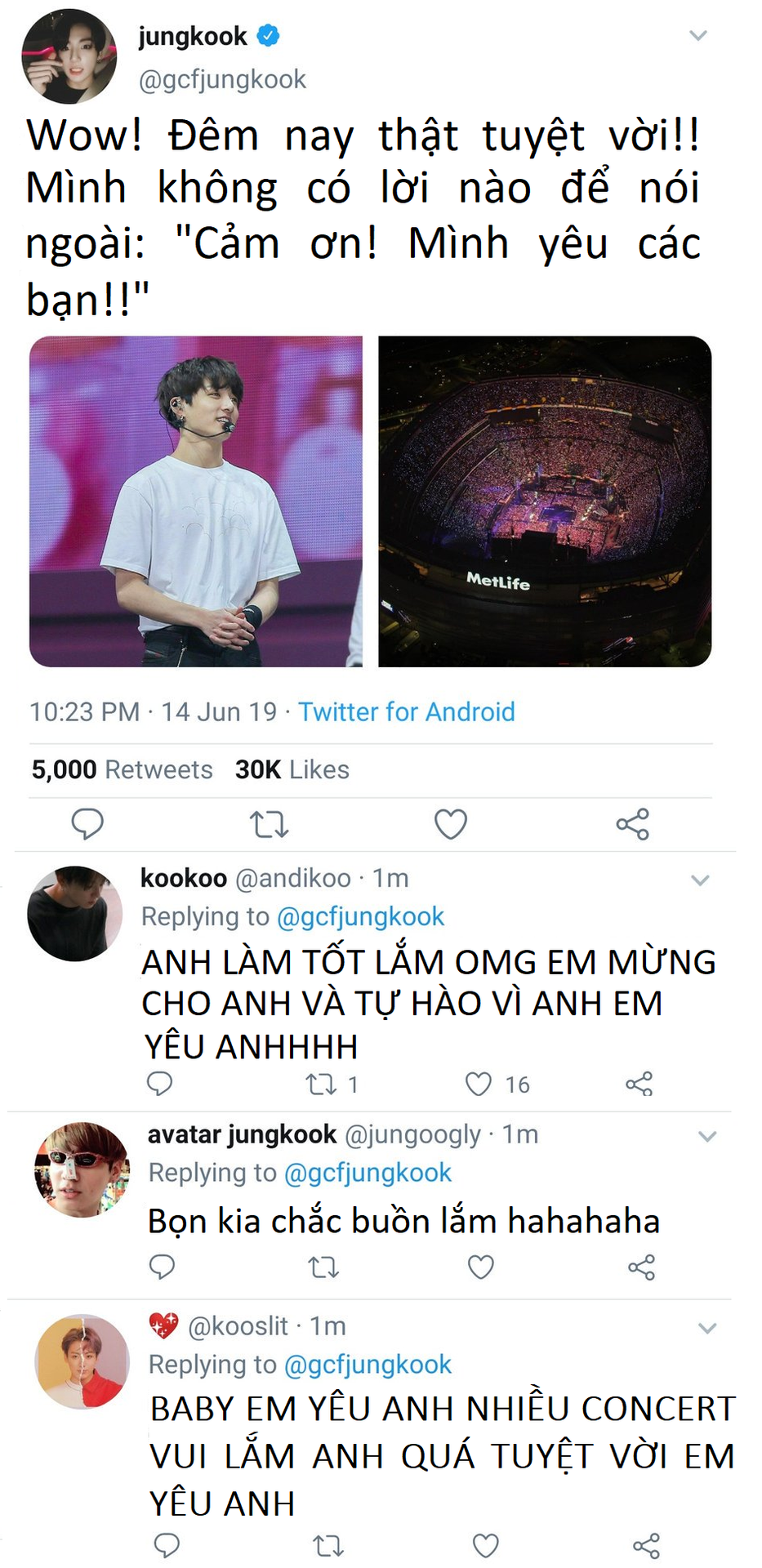Open the @gcfjungkook mention in kookoo's reply
762x1568 pixels.
click(x=360, y=916)
